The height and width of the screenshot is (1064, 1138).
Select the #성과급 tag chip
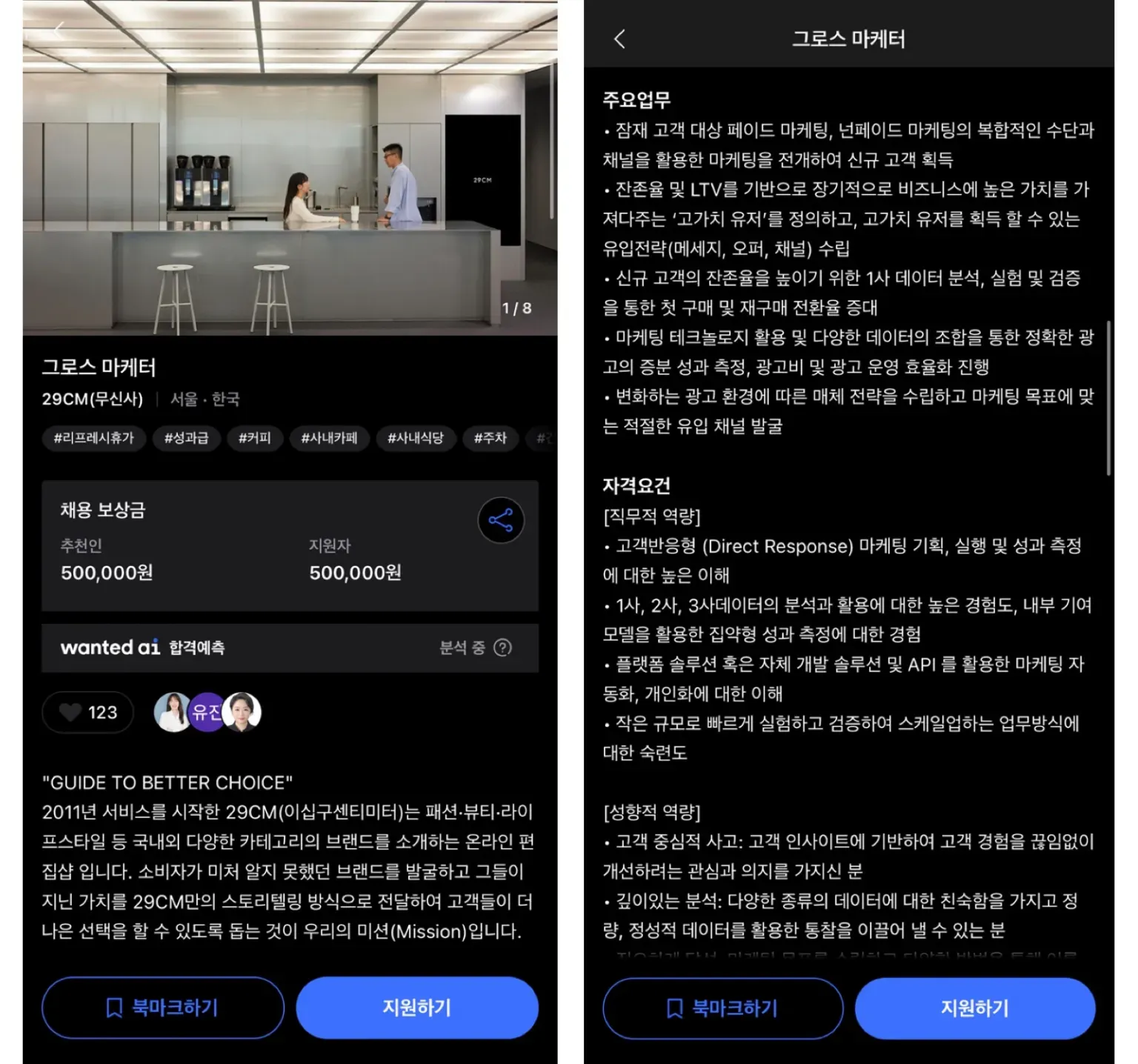(186, 438)
